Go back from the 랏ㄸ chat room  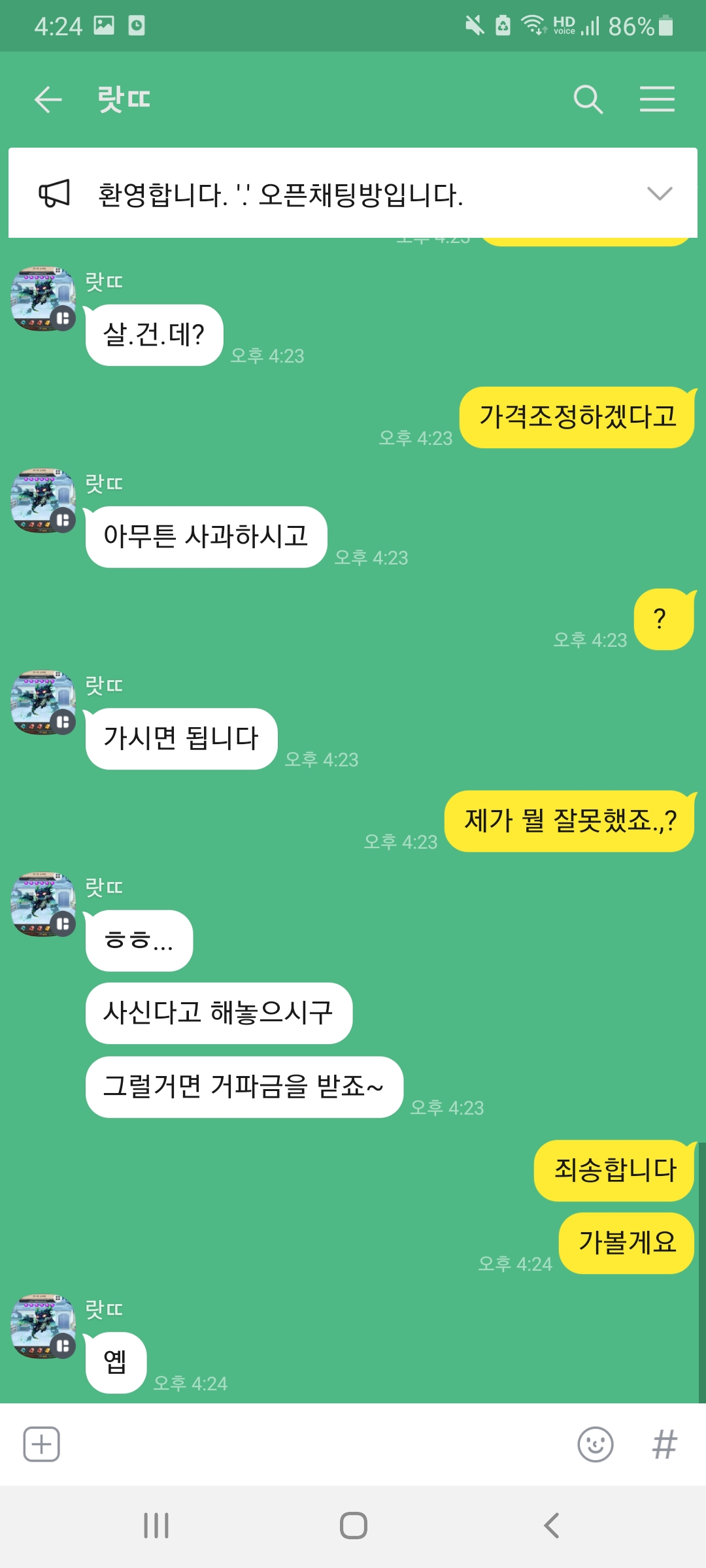pos(48,99)
